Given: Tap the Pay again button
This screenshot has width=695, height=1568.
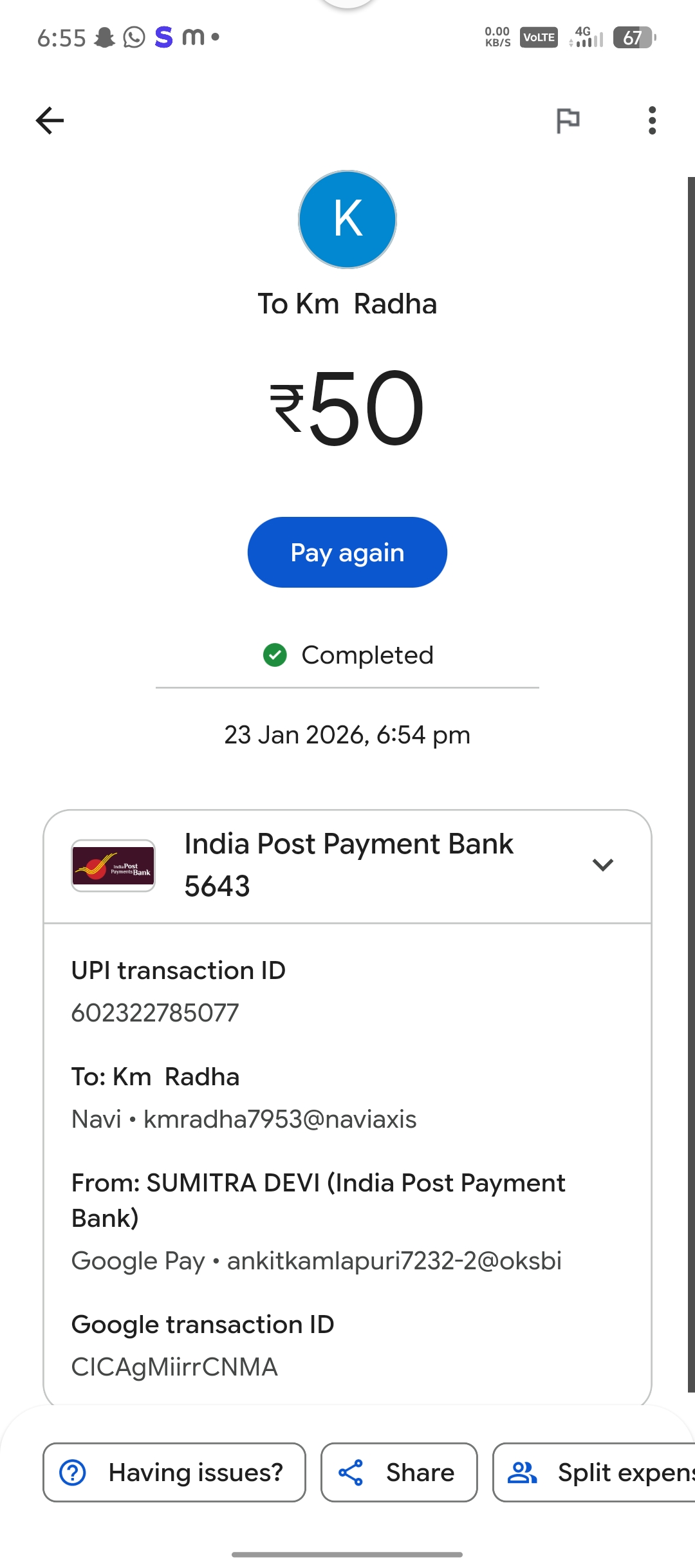Looking at the screenshot, I should coord(347,552).
